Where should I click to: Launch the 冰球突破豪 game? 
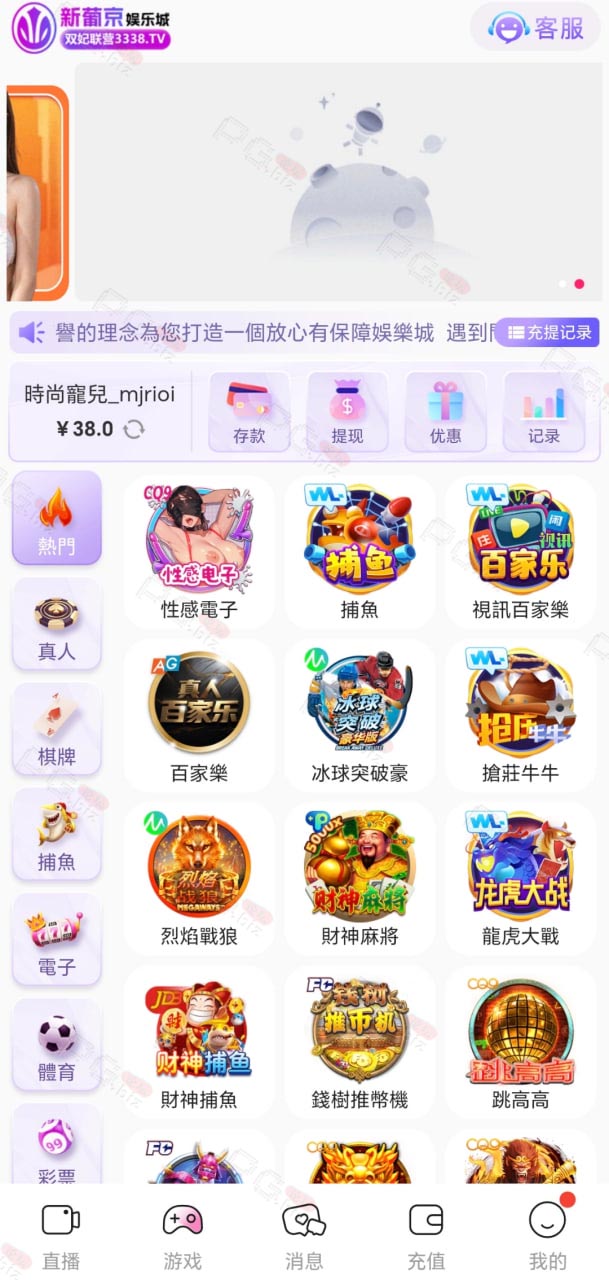coord(360,715)
